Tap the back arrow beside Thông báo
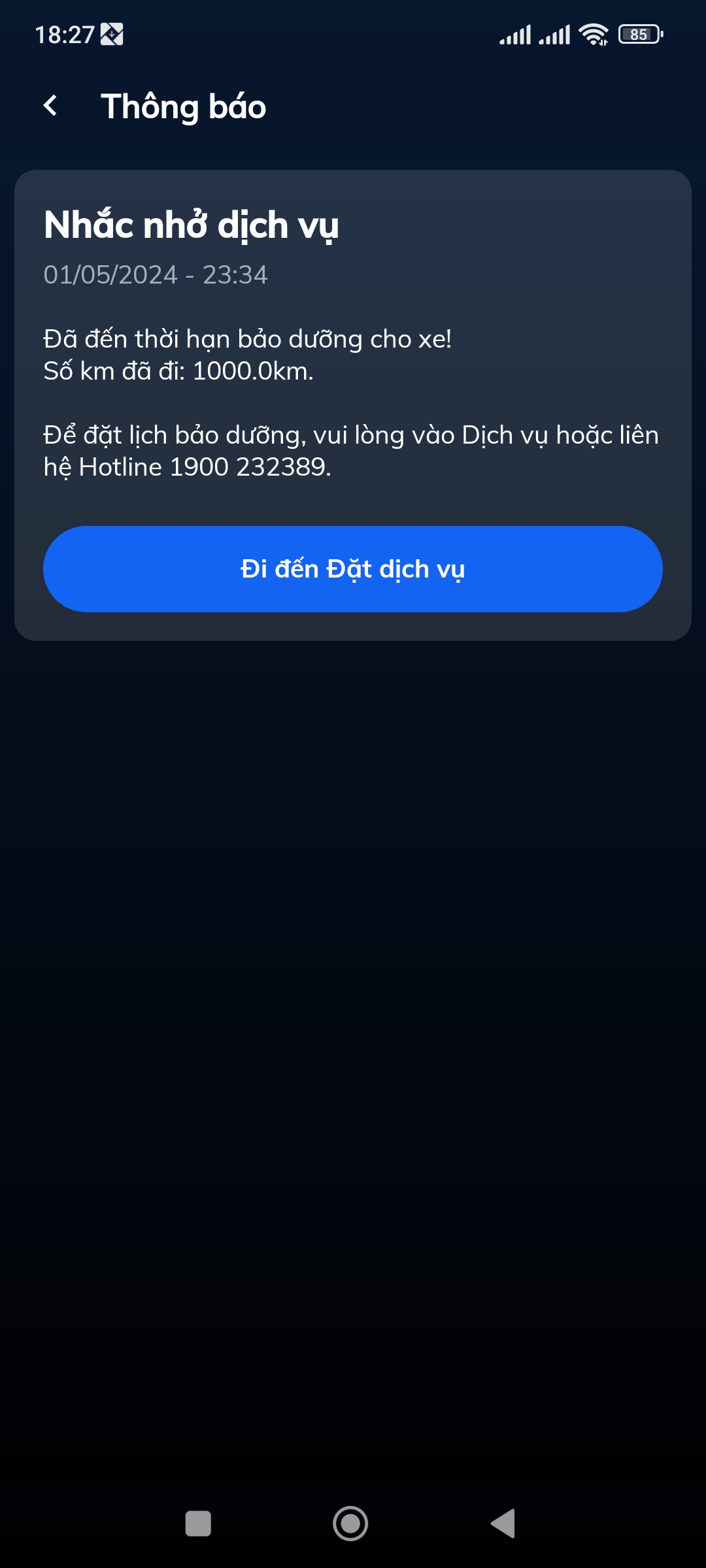The height and width of the screenshot is (1568, 706). [51, 106]
